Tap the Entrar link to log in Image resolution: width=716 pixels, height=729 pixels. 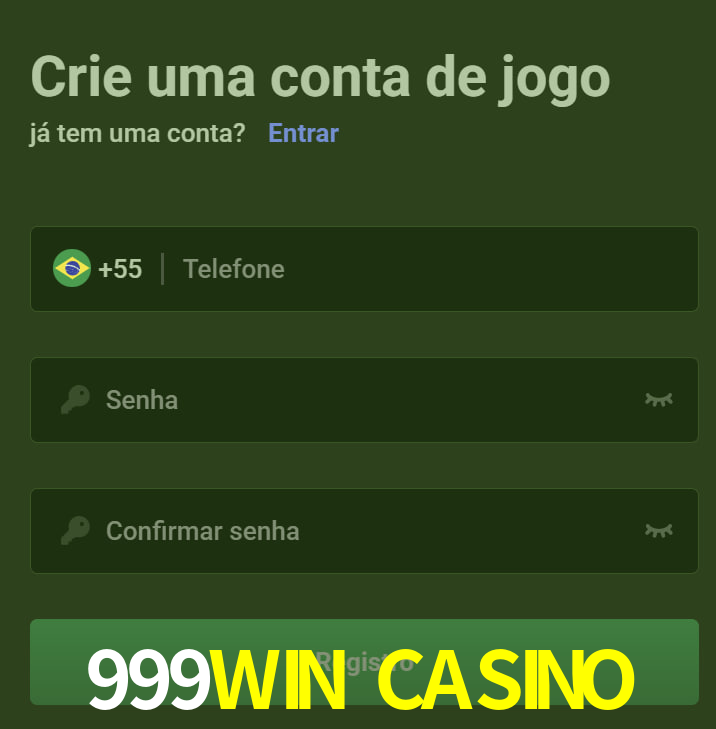(303, 133)
